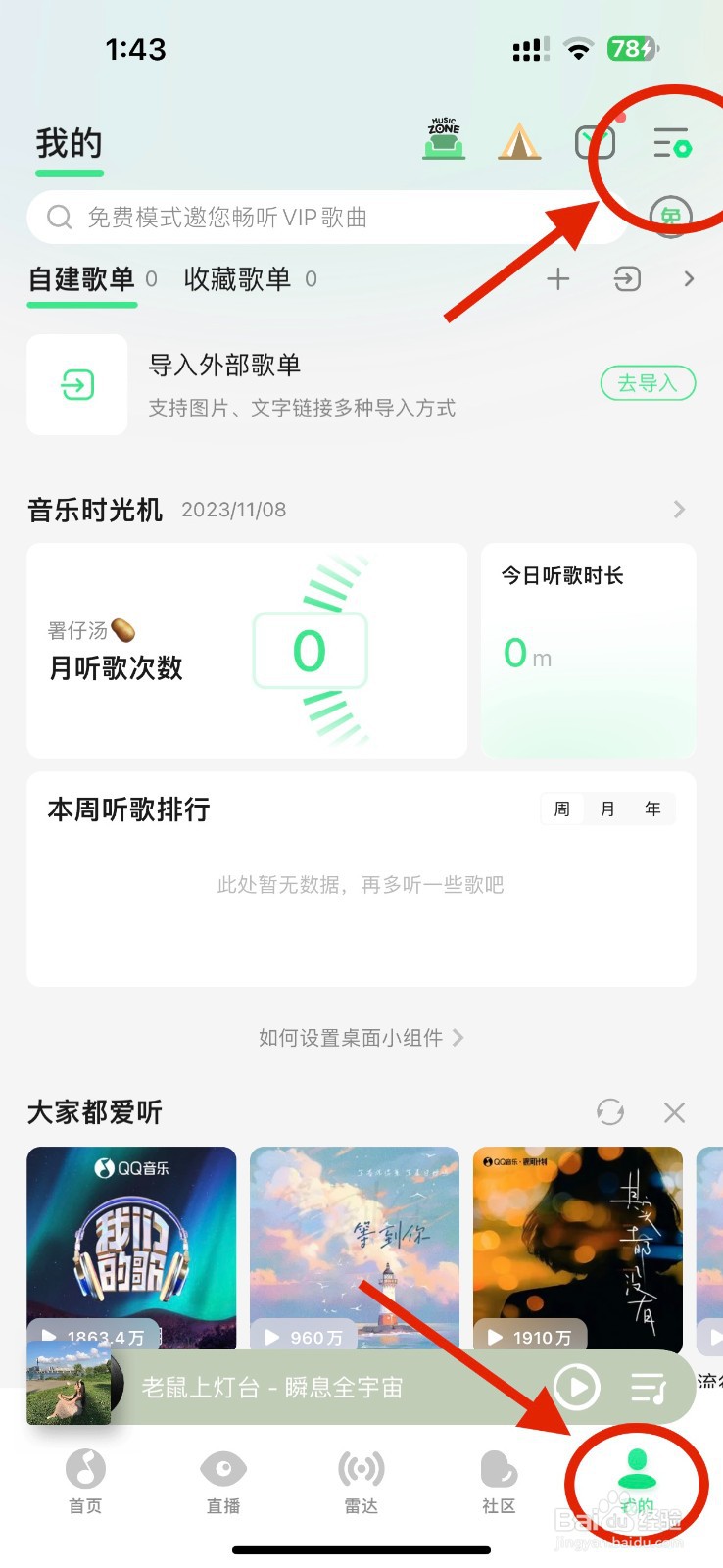The width and height of the screenshot is (723, 1568).
Task: Dismiss the 大家都爱听 section
Action: pyautogui.click(x=674, y=1112)
